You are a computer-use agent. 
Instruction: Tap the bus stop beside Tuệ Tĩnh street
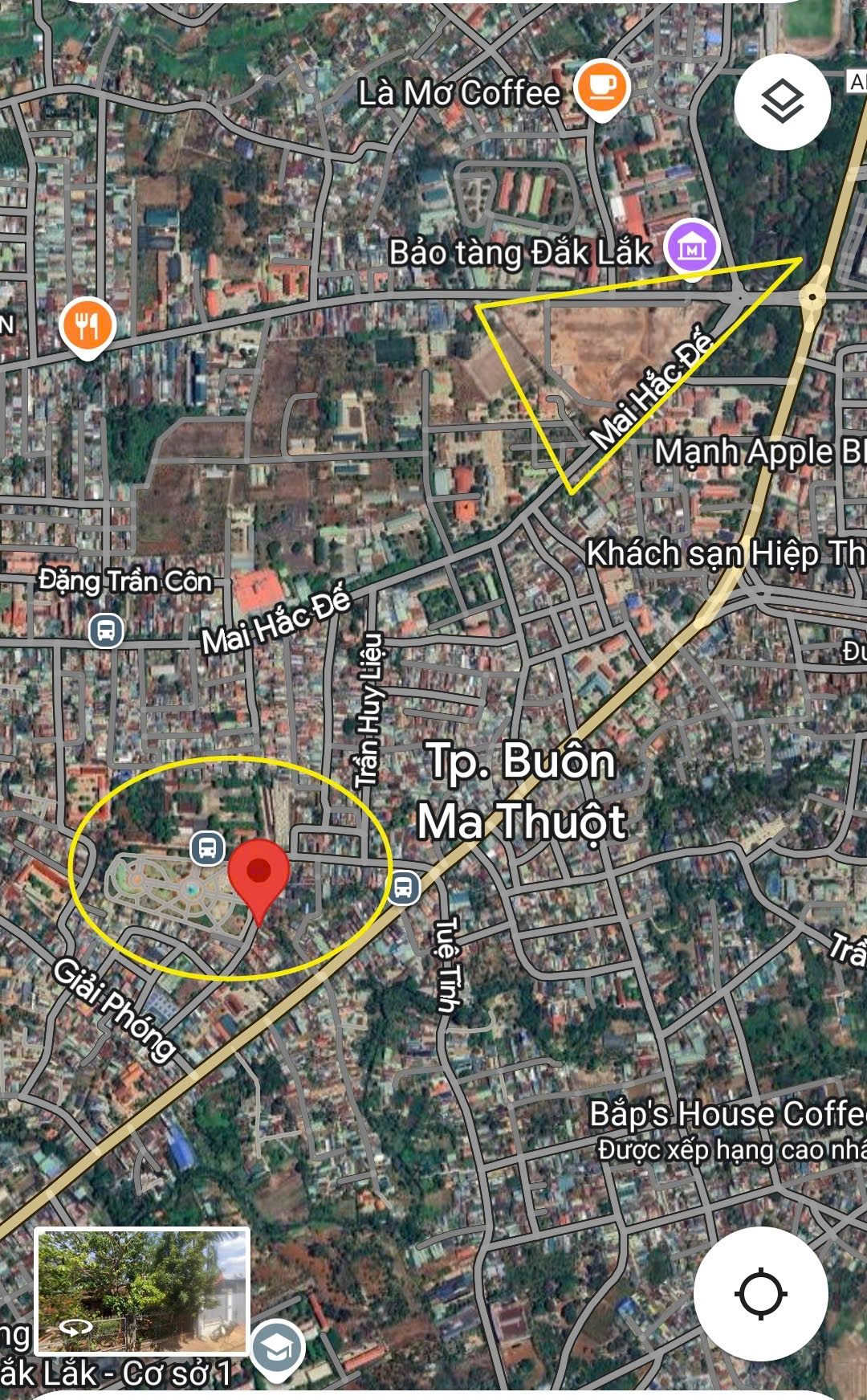coord(403,888)
